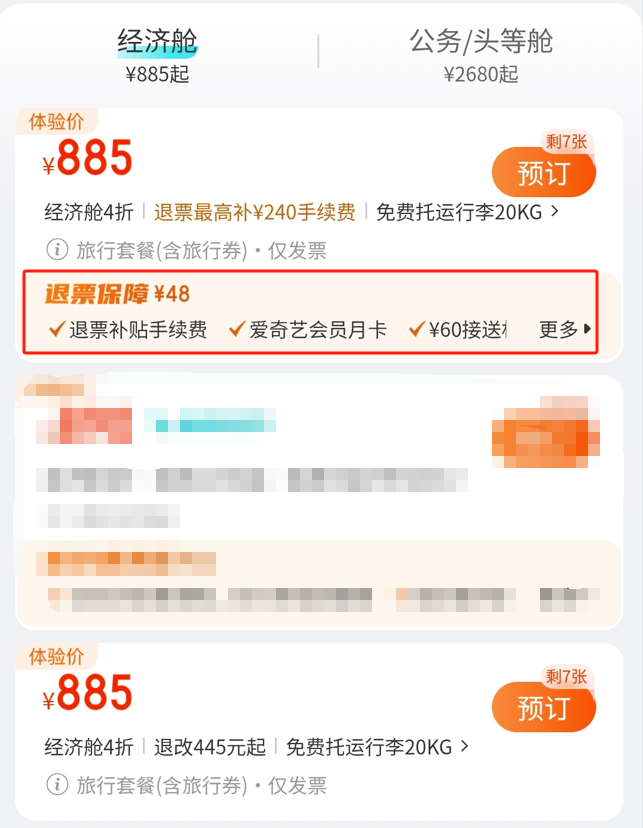The height and width of the screenshot is (828, 643).
Task: Open info icon on the 退改445元起 fare
Action: click(58, 785)
